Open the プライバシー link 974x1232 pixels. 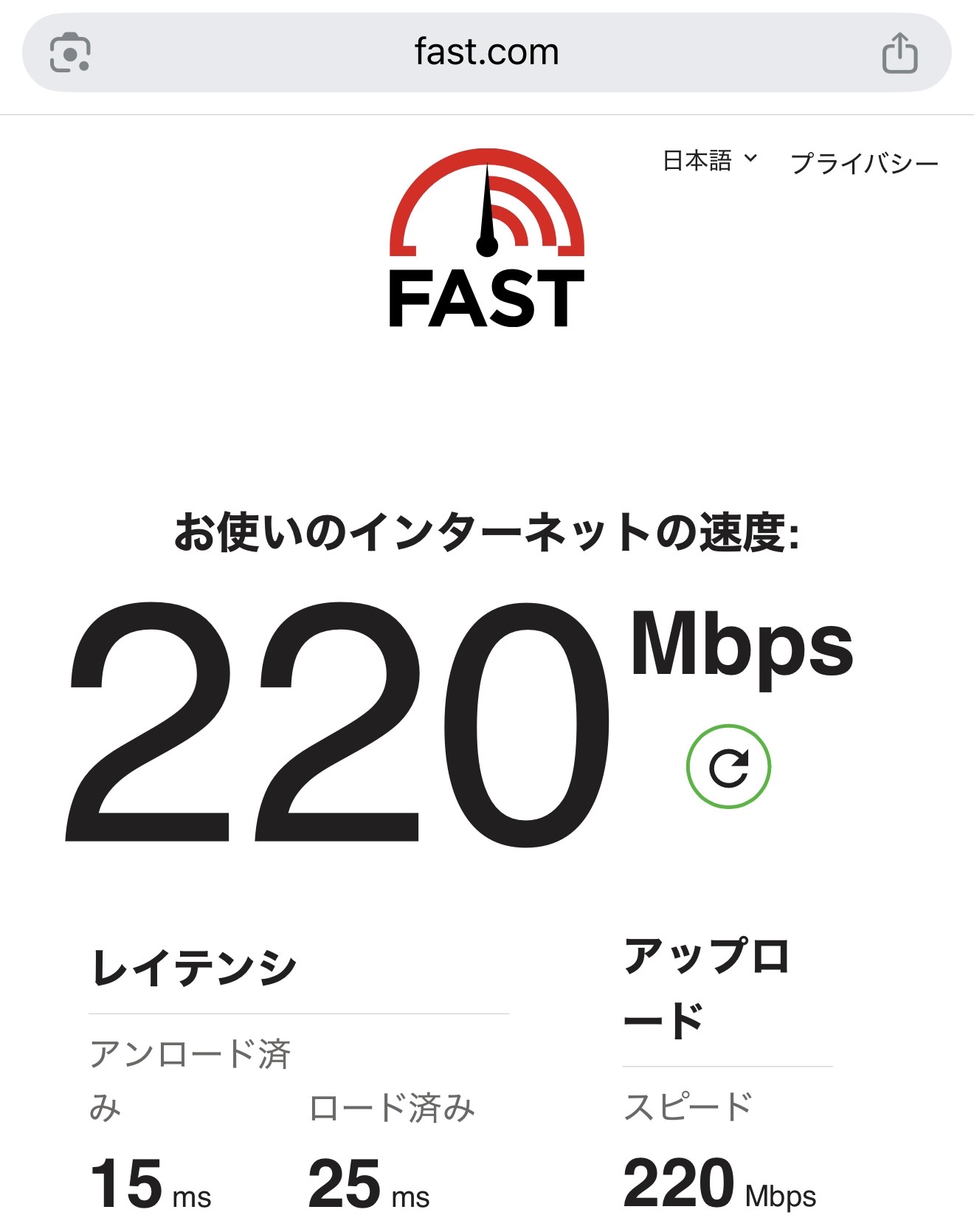[864, 163]
